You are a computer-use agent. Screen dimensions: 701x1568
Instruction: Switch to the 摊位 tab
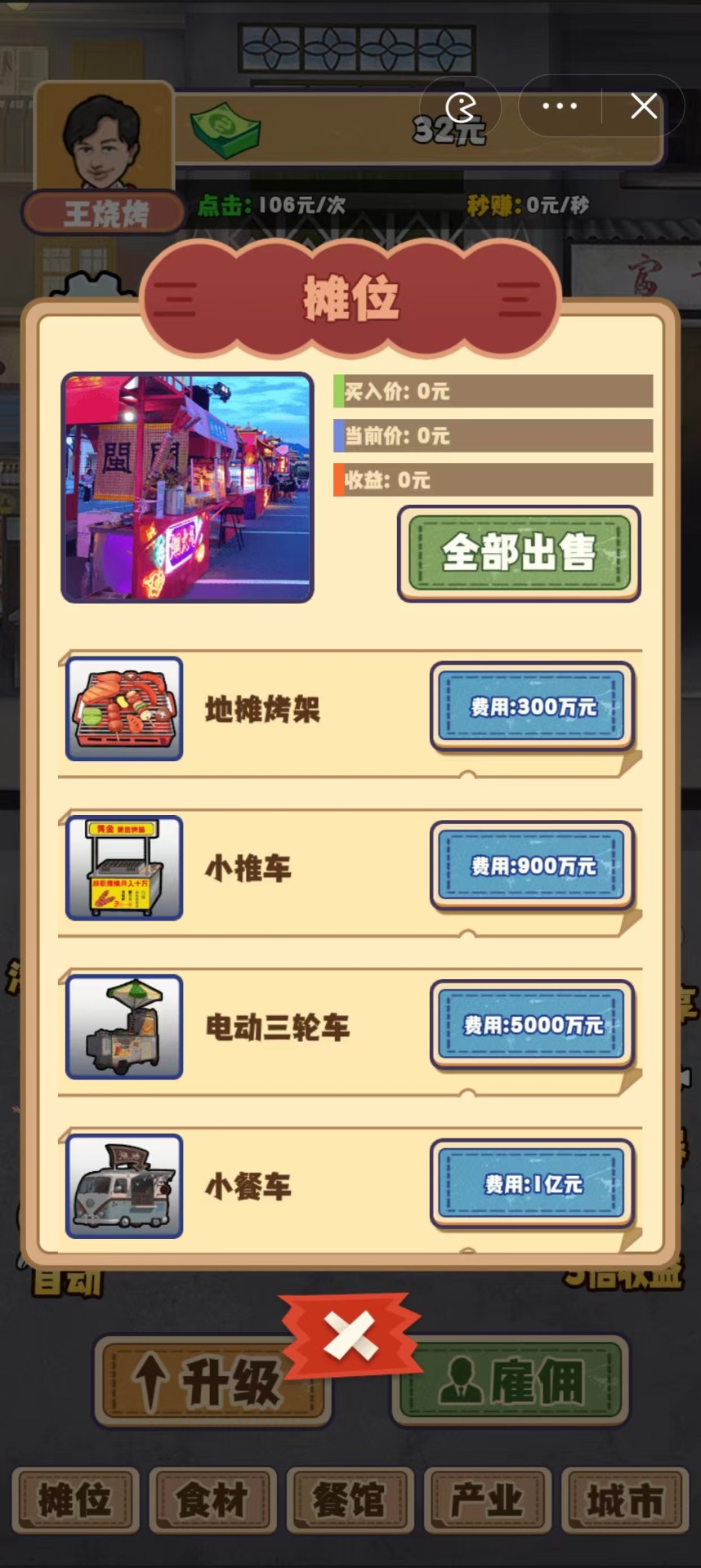point(75,1499)
